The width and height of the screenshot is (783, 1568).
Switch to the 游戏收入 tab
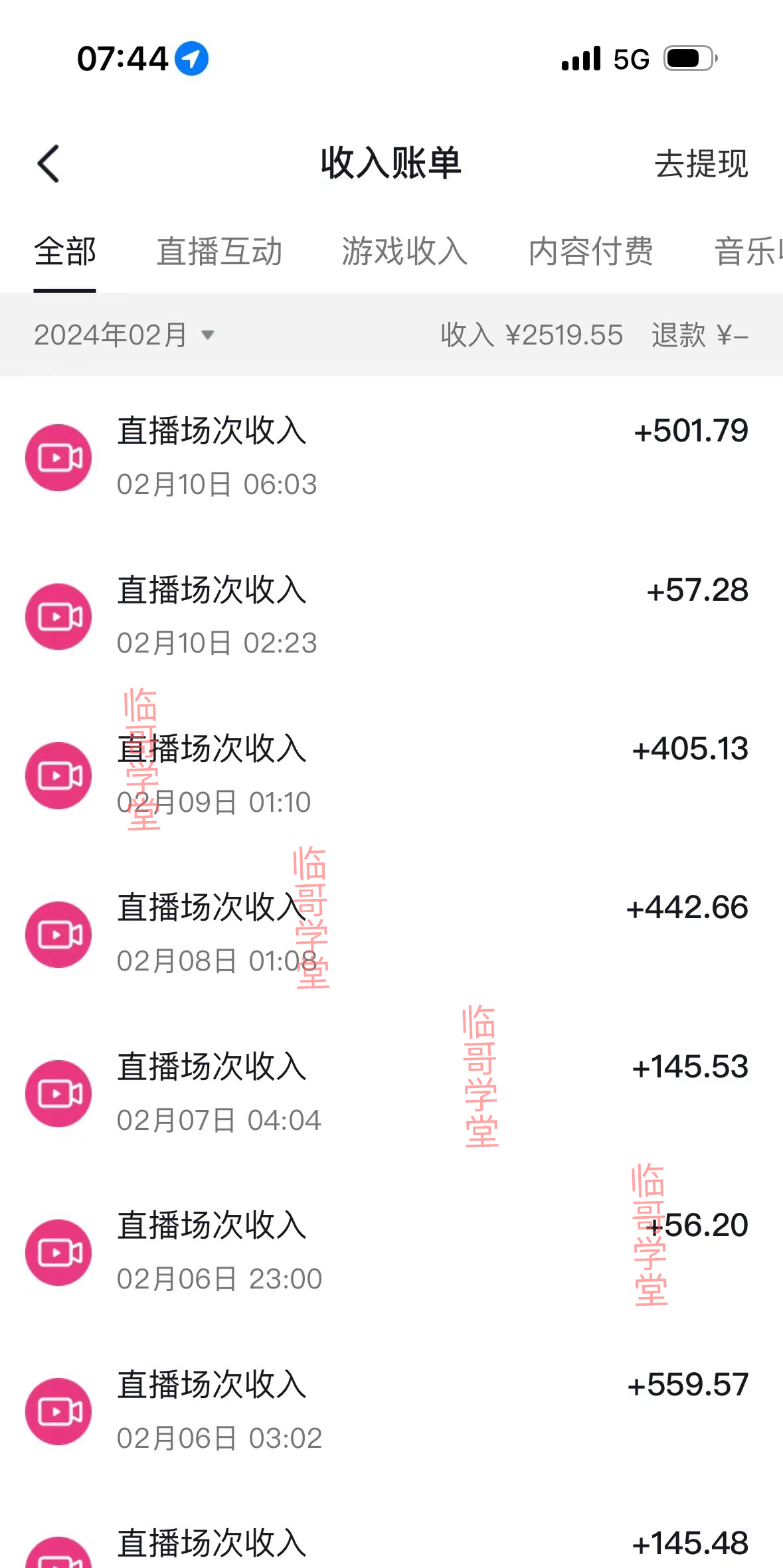[x=404, y=252]
